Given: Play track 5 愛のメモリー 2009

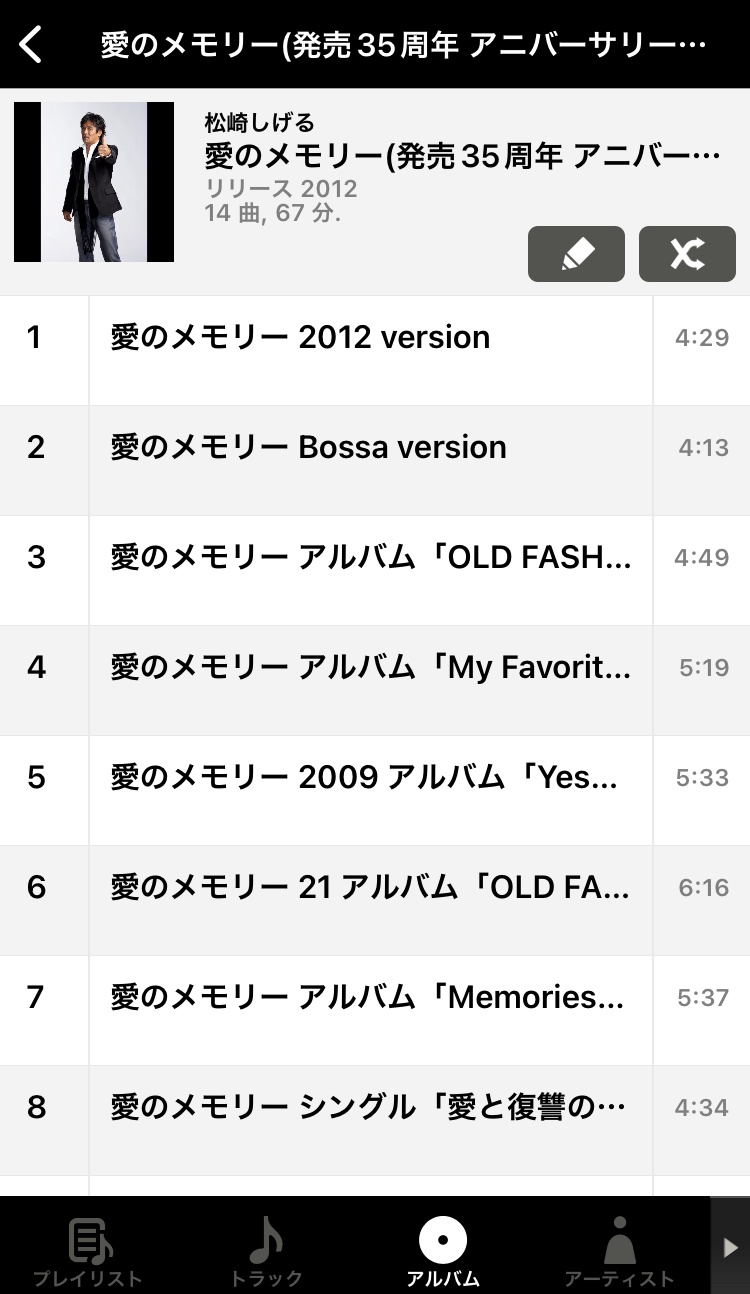Looking at the screenshot, I should 370,778.
